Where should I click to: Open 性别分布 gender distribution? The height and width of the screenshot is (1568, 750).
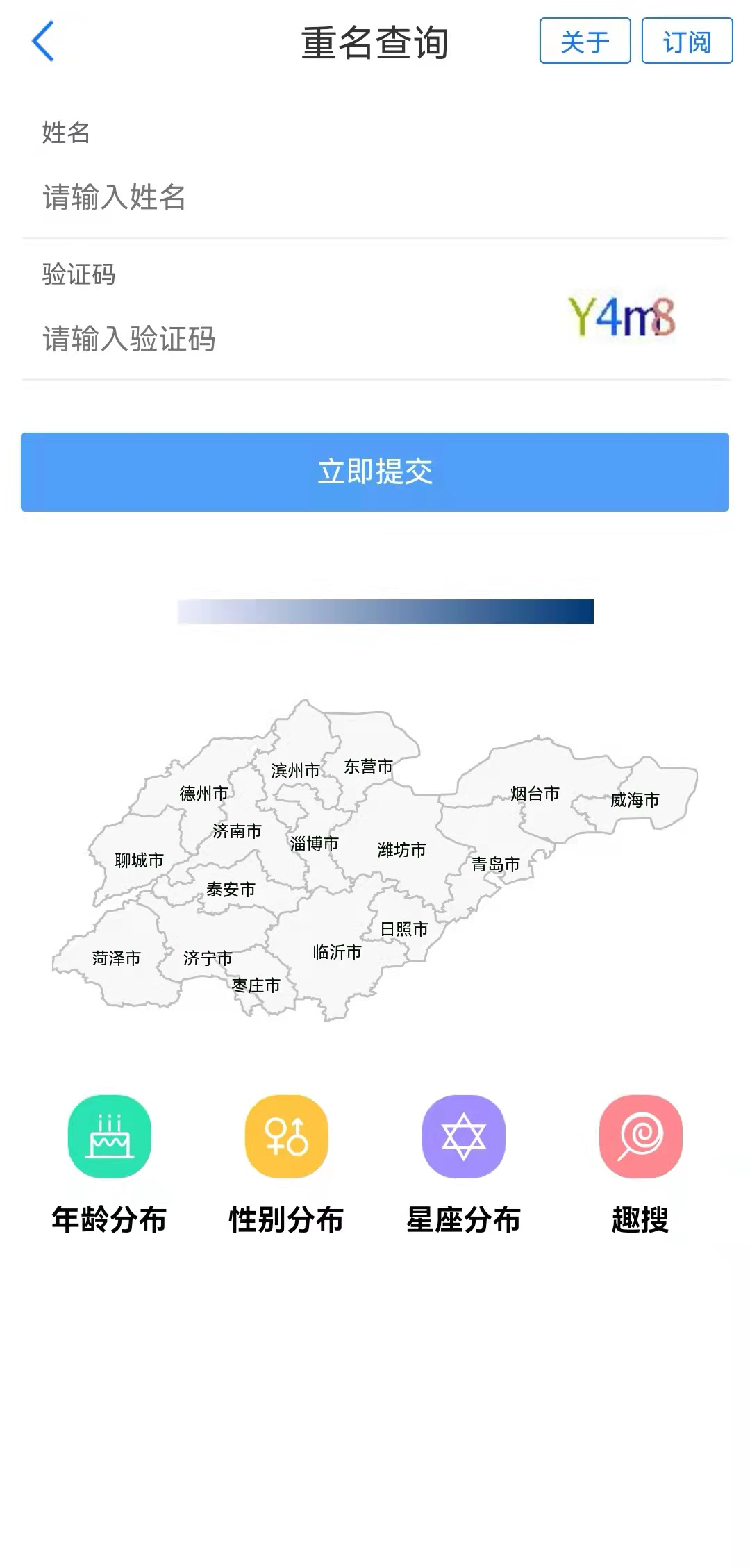pyautogui.click(x=286, y=1136)
